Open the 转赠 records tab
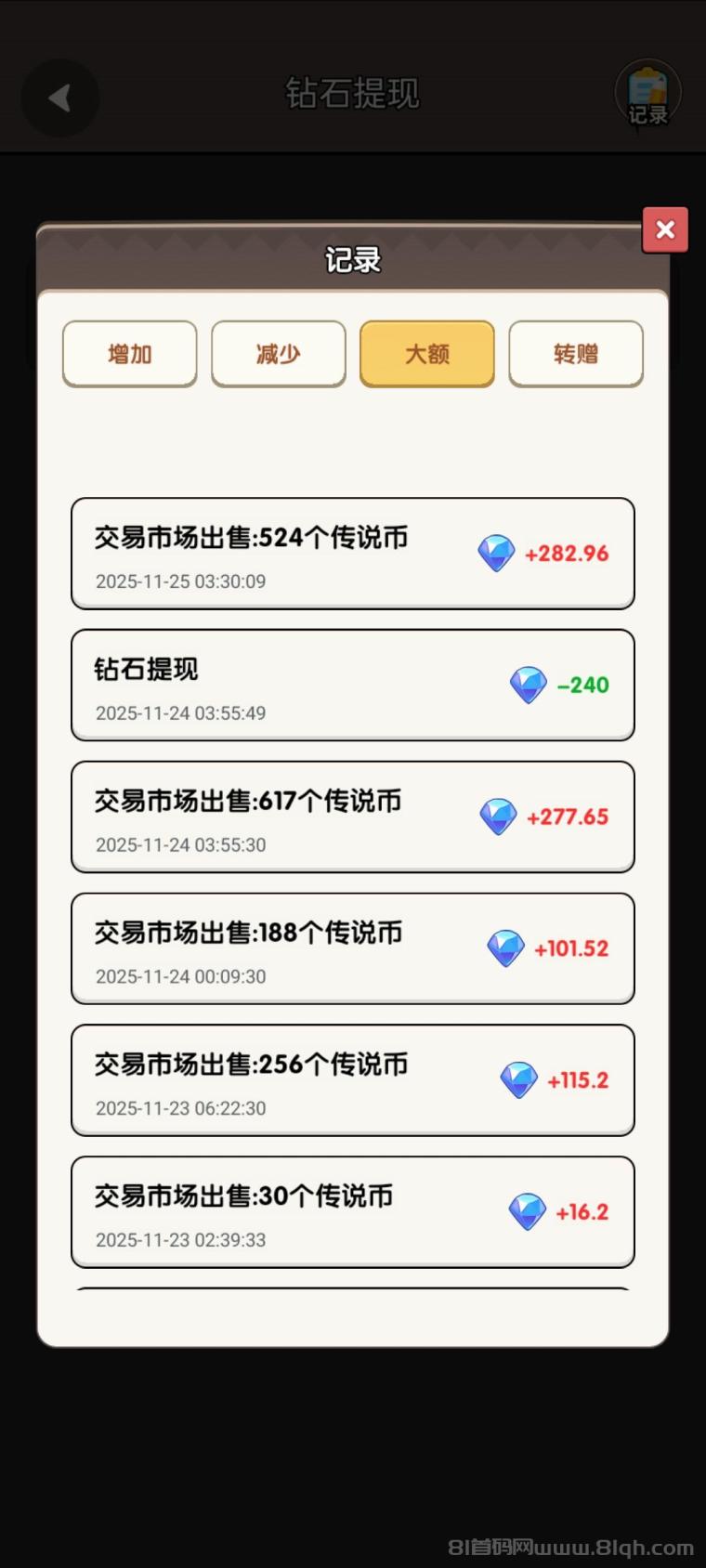Image resolution: width=706 pixels, height=1568 pixels. [x=575, y=353]
